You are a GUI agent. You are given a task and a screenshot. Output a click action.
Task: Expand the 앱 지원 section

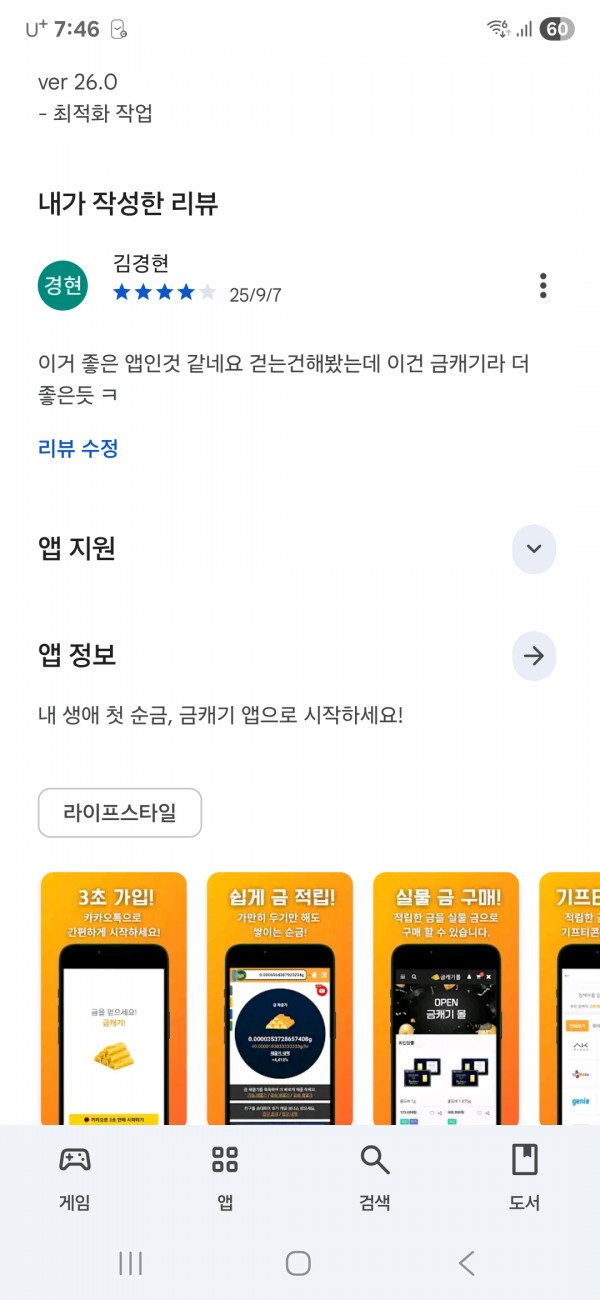pyautogui.click(x=533, y=549)
